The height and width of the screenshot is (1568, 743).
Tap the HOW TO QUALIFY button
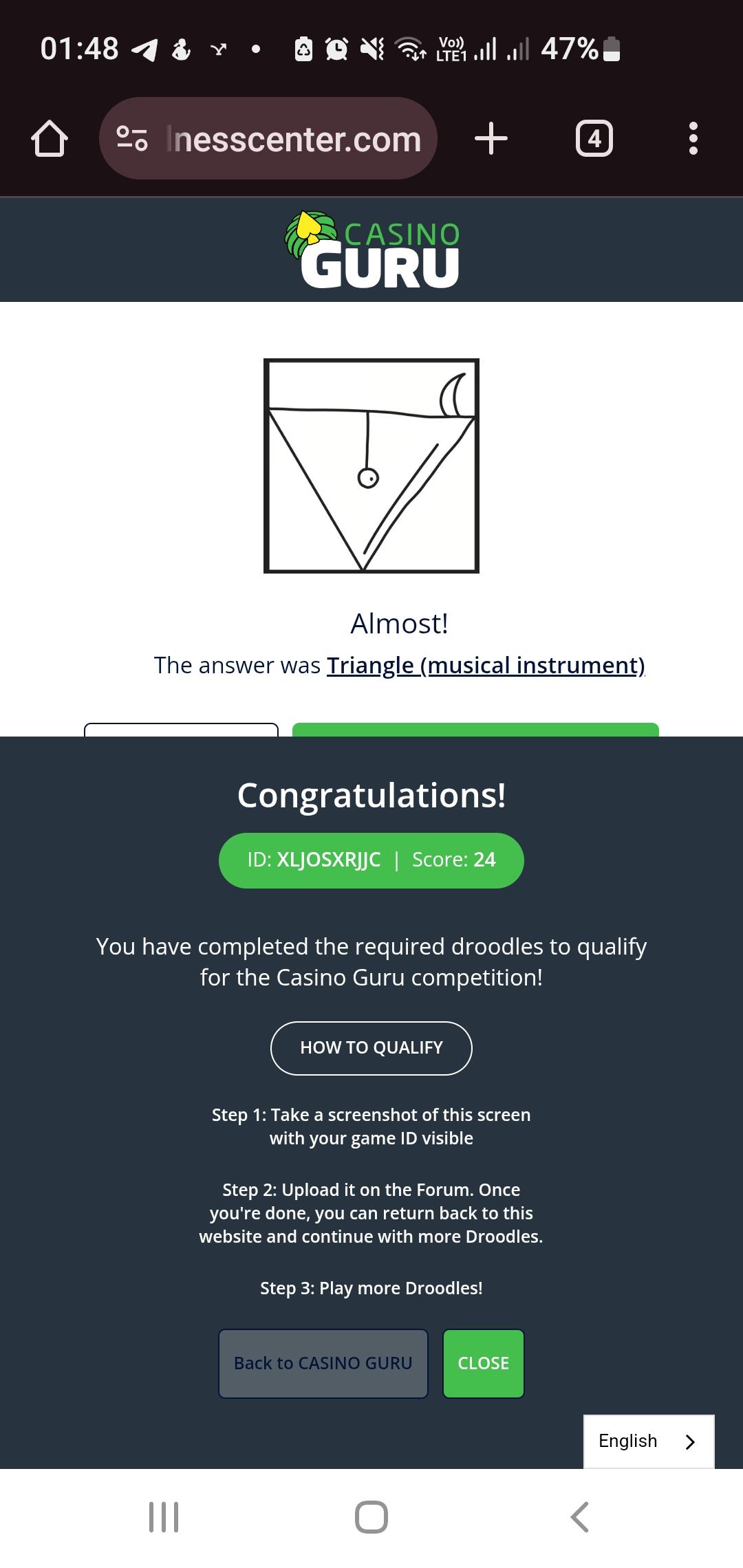pyautogui.click(x=371, y=1048)
